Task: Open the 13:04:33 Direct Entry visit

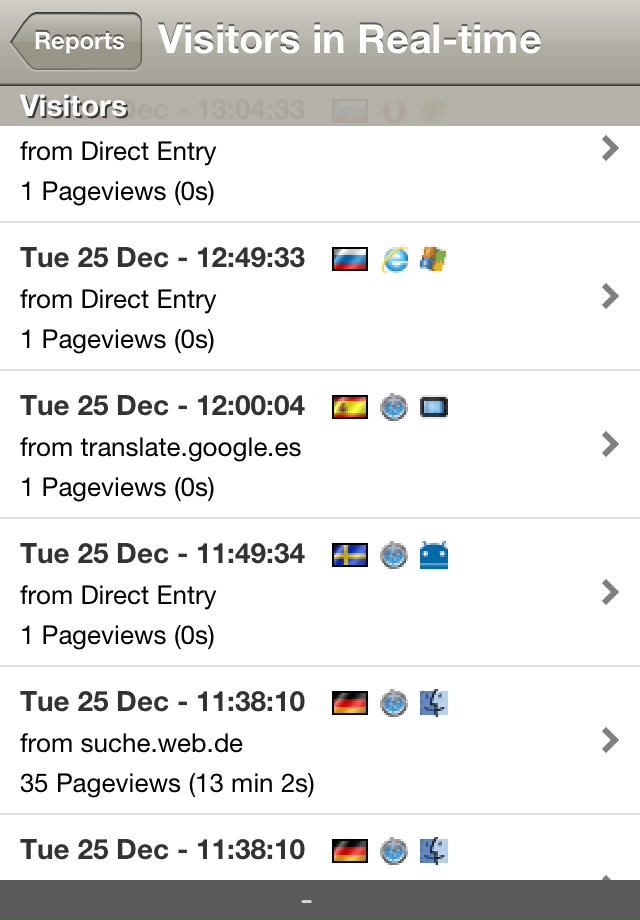Action: (320, 172)
